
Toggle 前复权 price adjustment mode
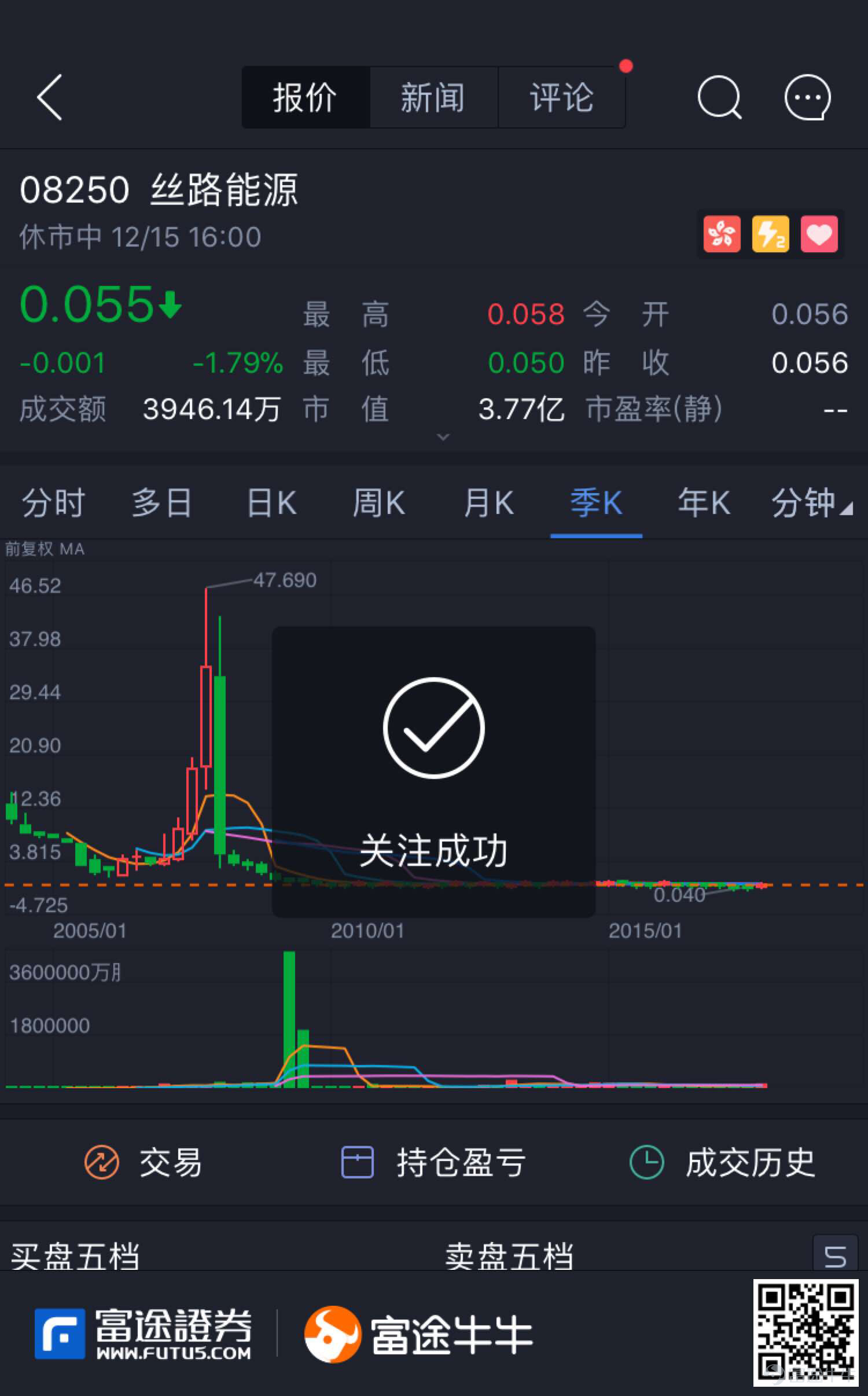[28, 549]
